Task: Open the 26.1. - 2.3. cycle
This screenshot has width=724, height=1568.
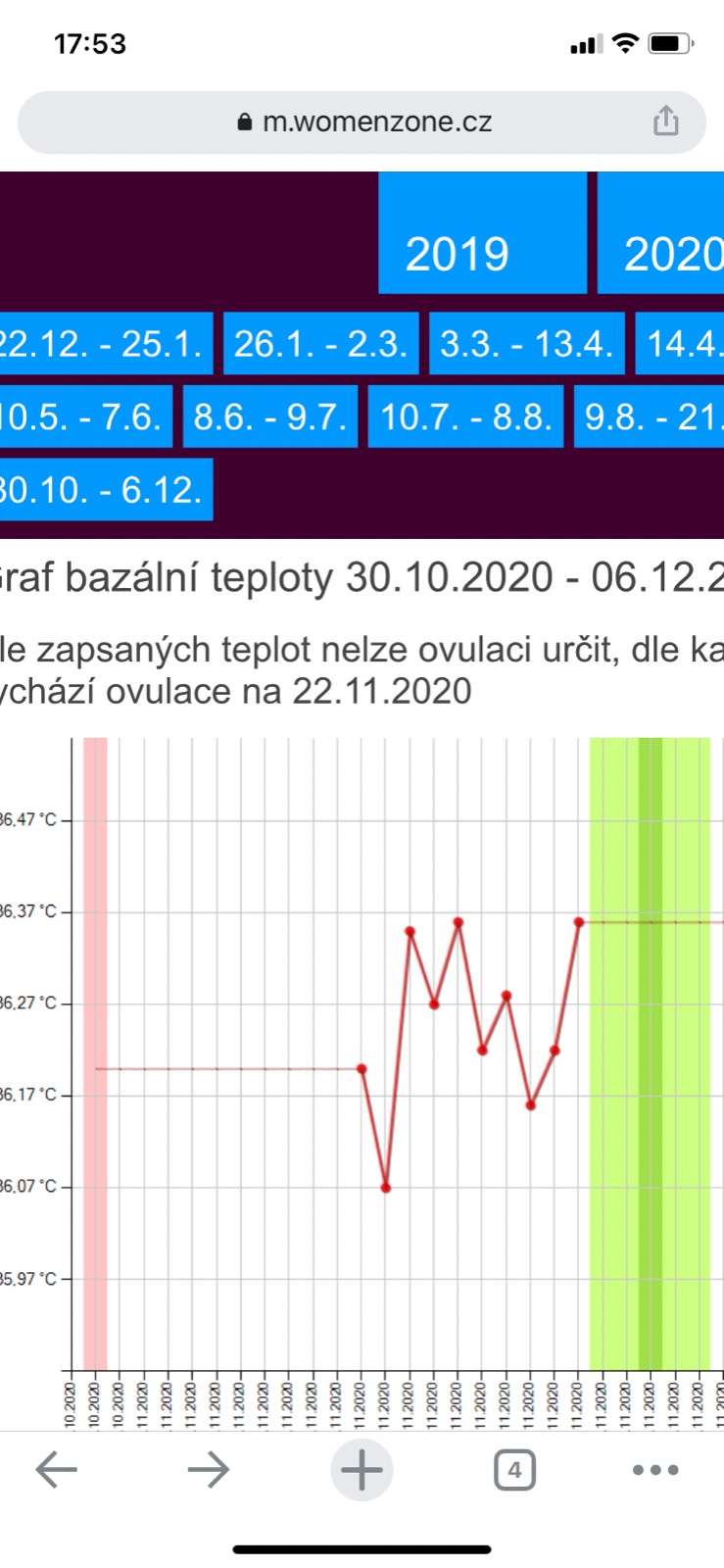Action: 321,344
